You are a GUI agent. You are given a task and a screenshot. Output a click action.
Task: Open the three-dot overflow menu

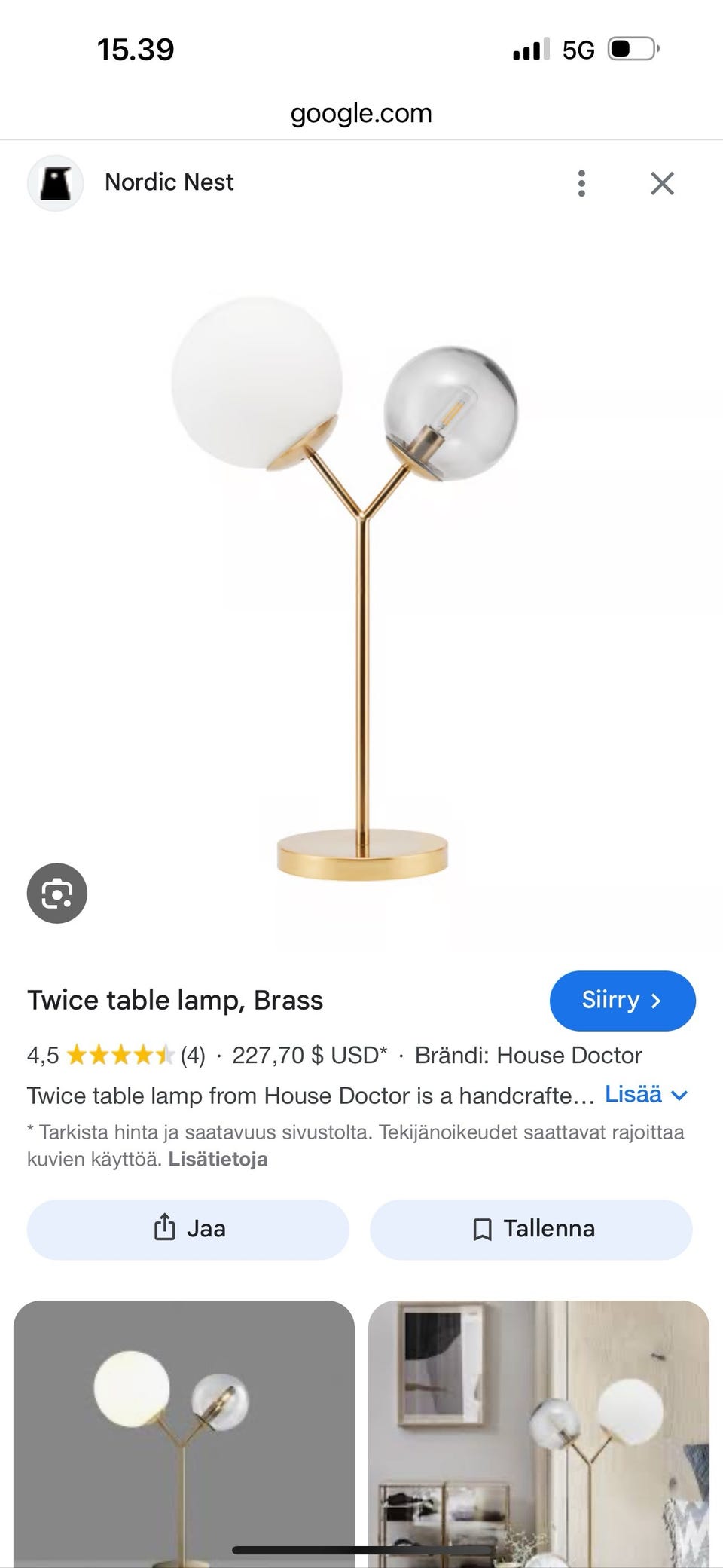581,183
